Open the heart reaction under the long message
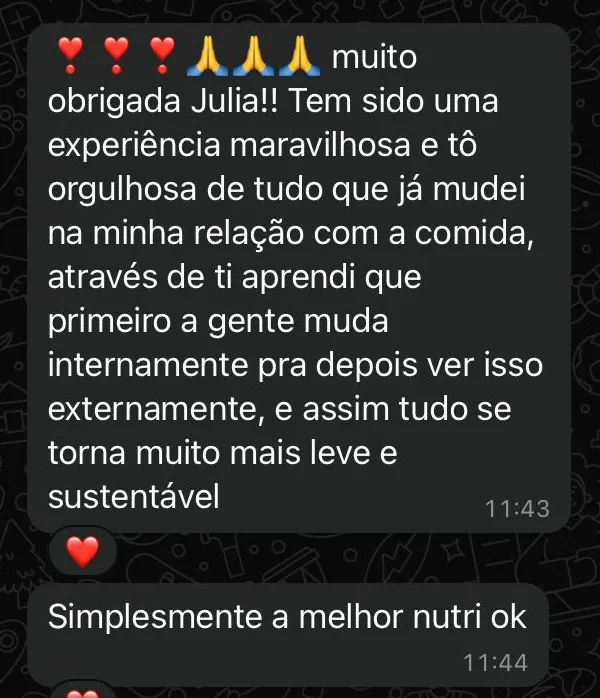600x698 pixels. [84, 551]
